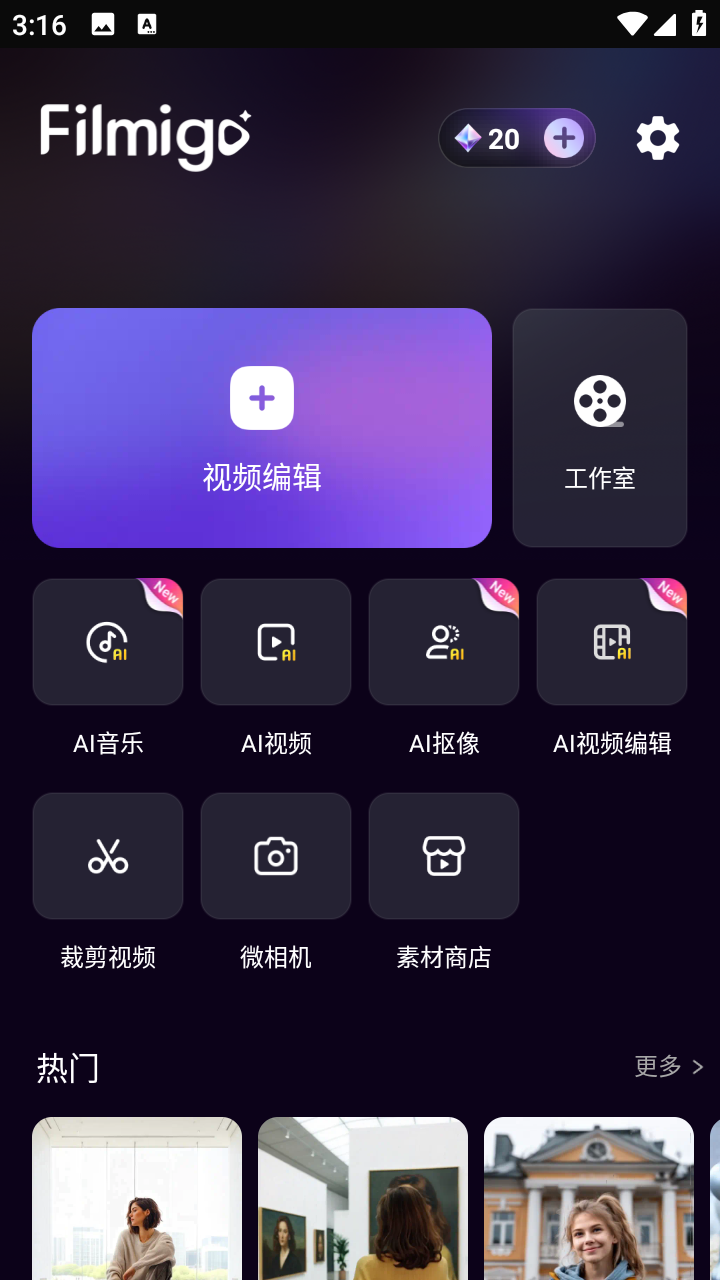The image size is (720, 1280).
Task: Select the AI视频 (AI Video) feature
Action: click(x=275, y=642)
